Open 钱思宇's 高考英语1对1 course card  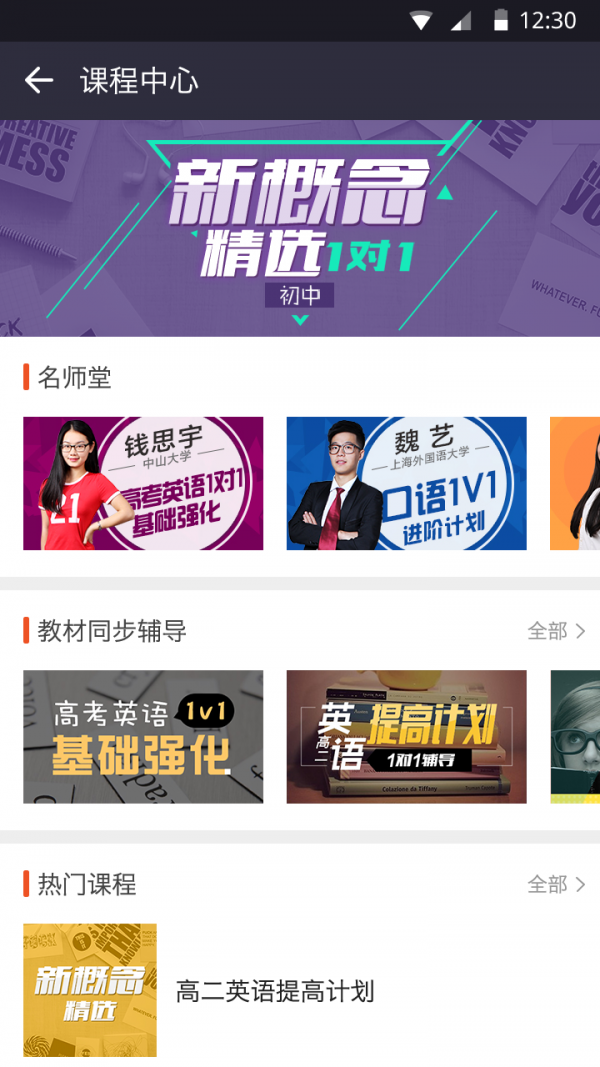(143, 483)
